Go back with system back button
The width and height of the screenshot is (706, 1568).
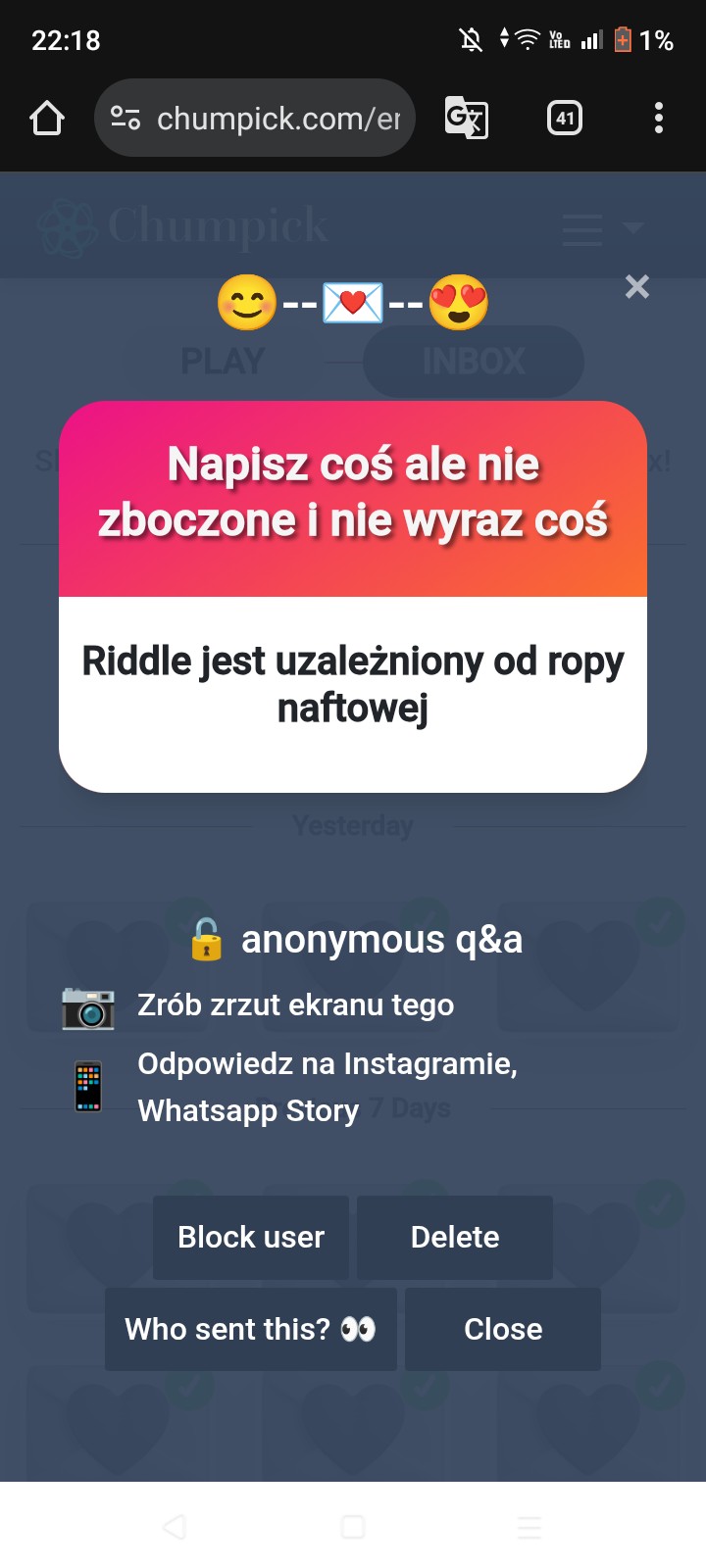(175, 1527)
